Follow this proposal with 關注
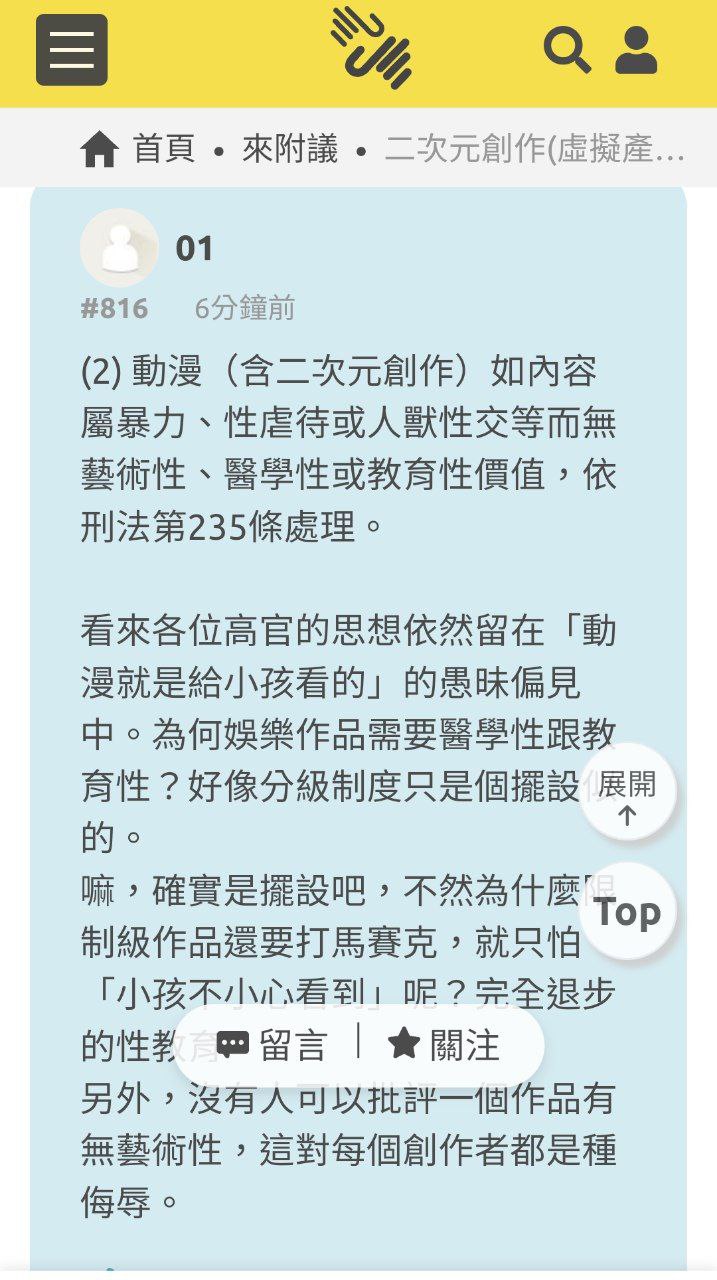 (443, 1046)
